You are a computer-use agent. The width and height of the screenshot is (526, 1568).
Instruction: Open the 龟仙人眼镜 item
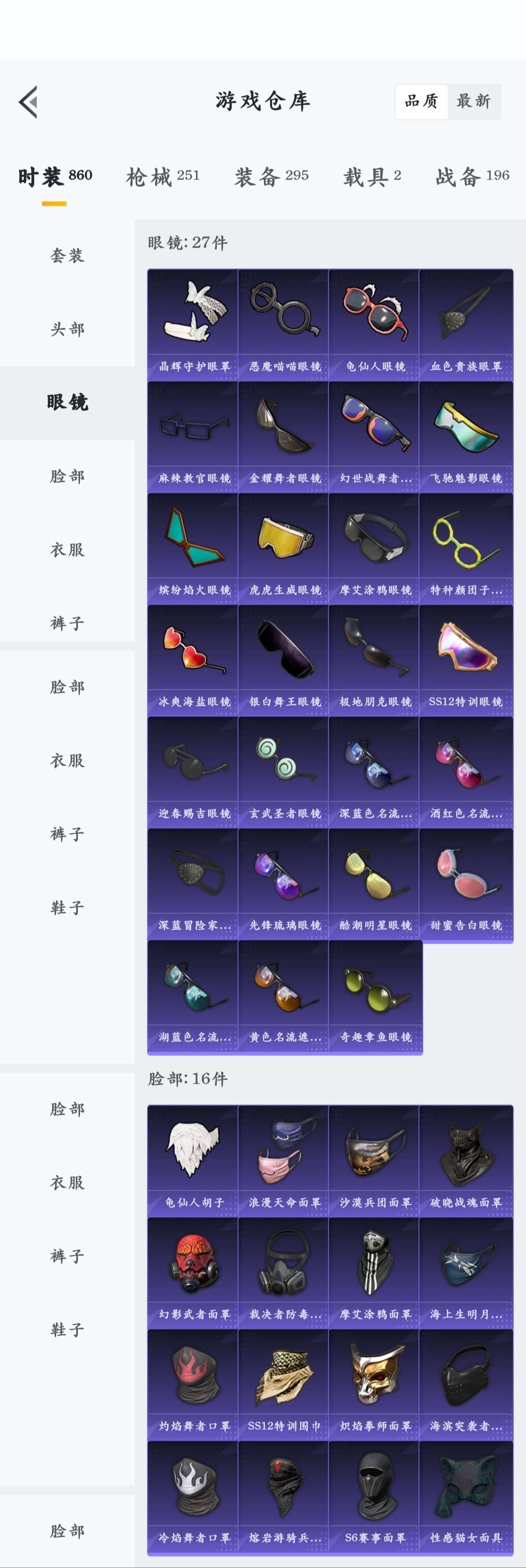(x=374, y=324)
